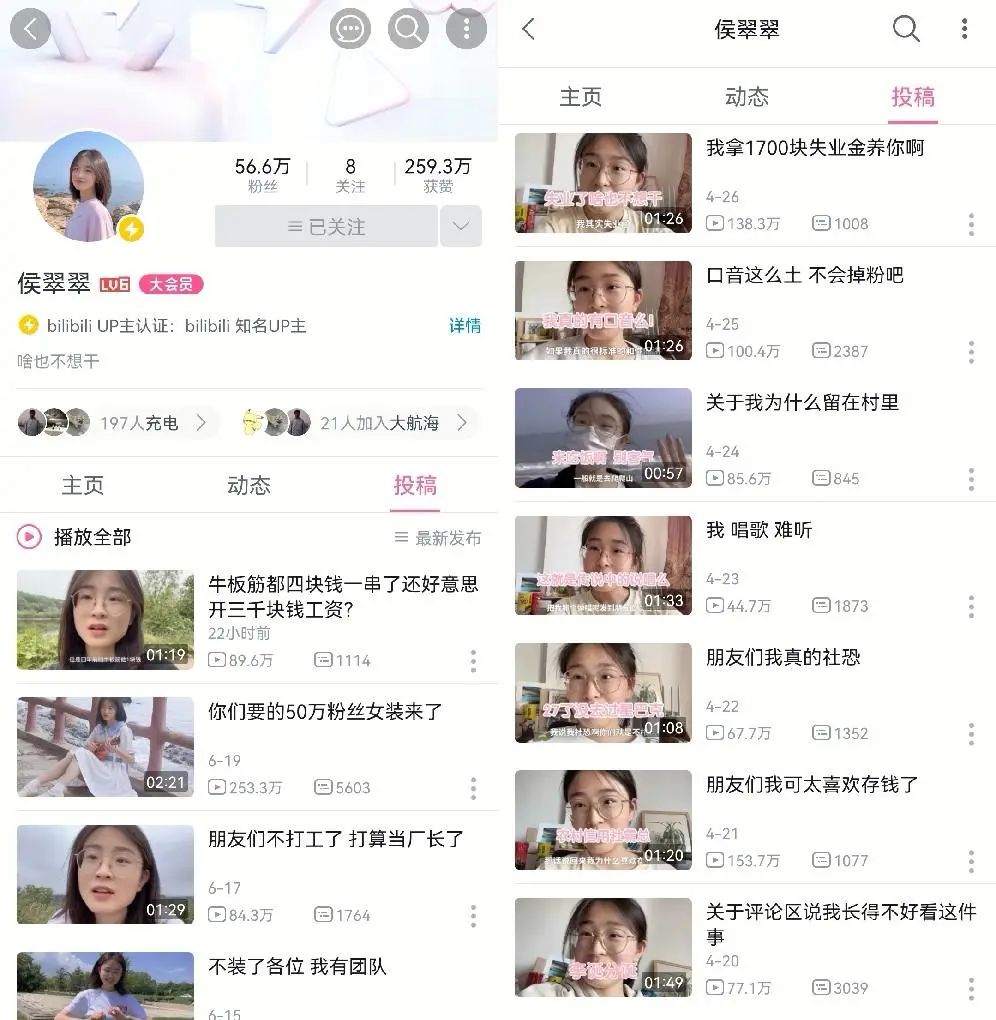Screen dimensions: 996x1020
Task: Change sort order via 最新发布
Action: pos(438,538)
